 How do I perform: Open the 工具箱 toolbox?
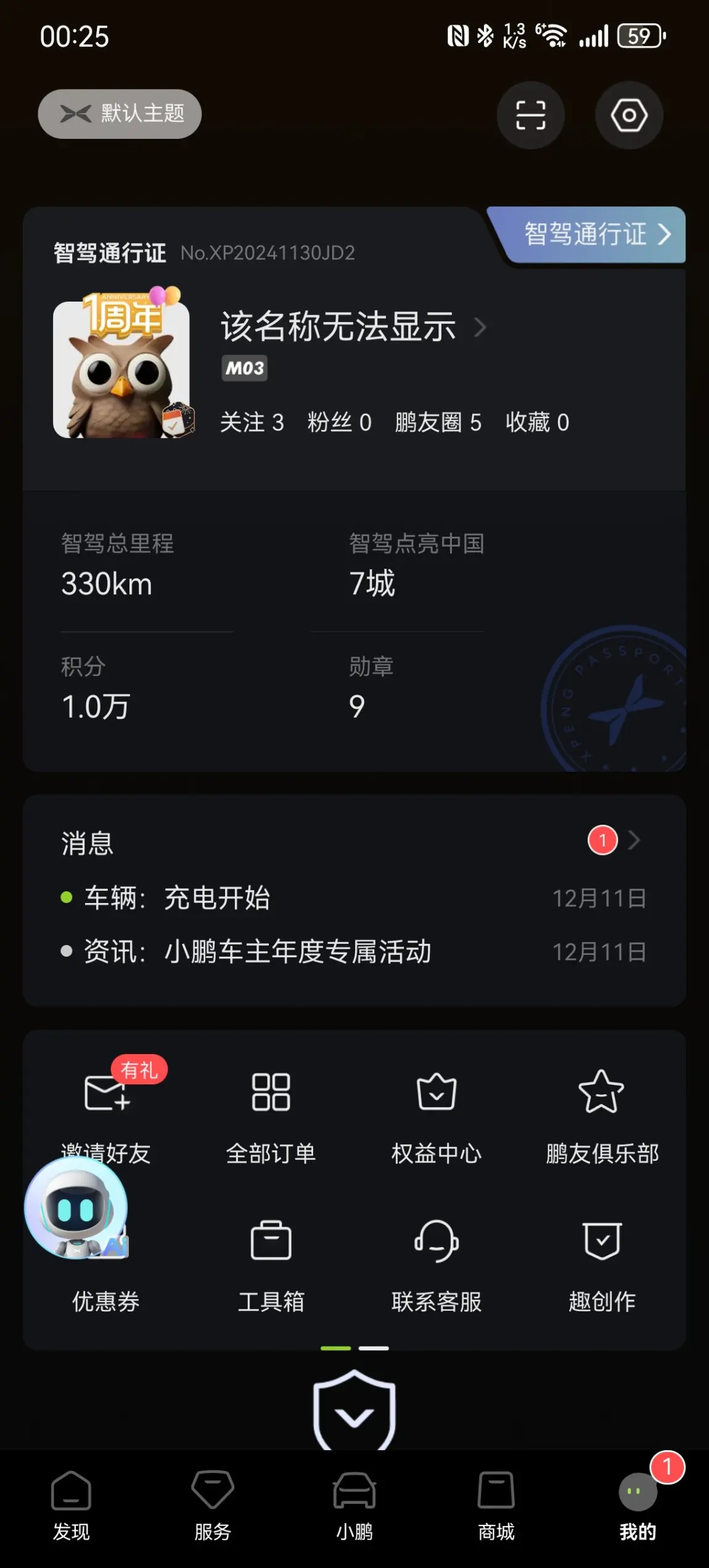pos(271,1263)
